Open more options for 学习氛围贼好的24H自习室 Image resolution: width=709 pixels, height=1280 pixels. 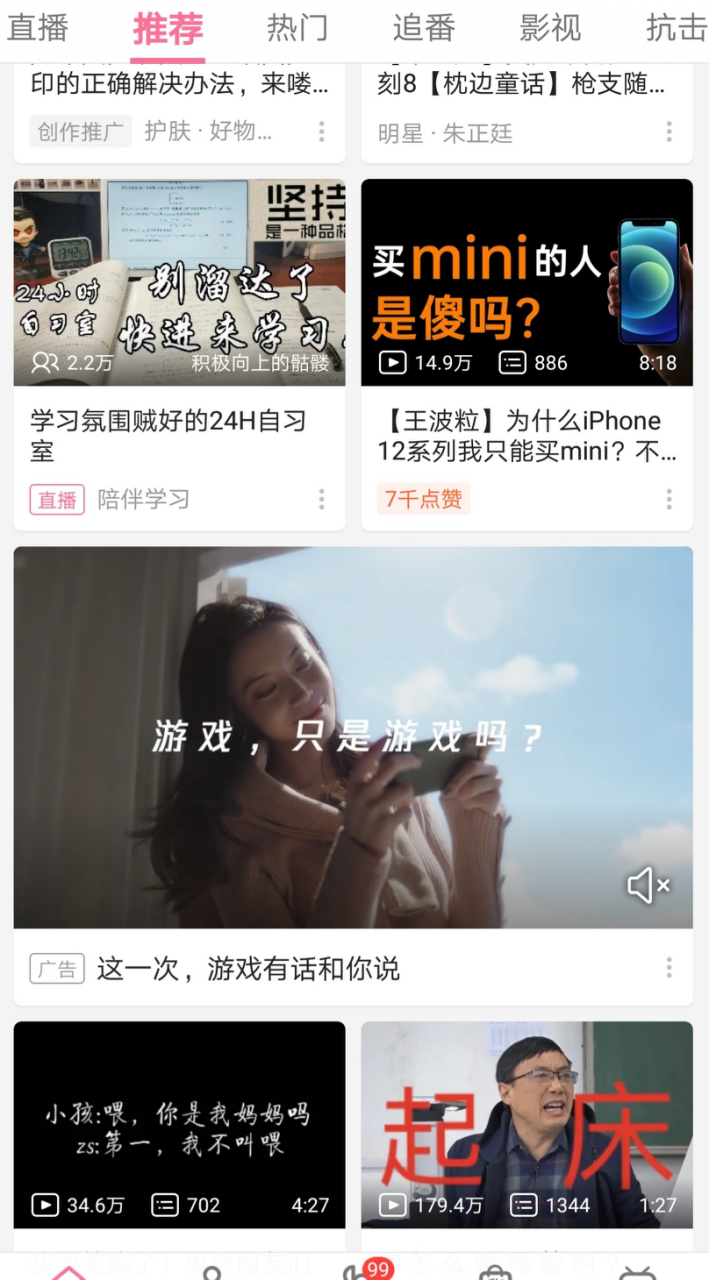click(x=321, y=499)
